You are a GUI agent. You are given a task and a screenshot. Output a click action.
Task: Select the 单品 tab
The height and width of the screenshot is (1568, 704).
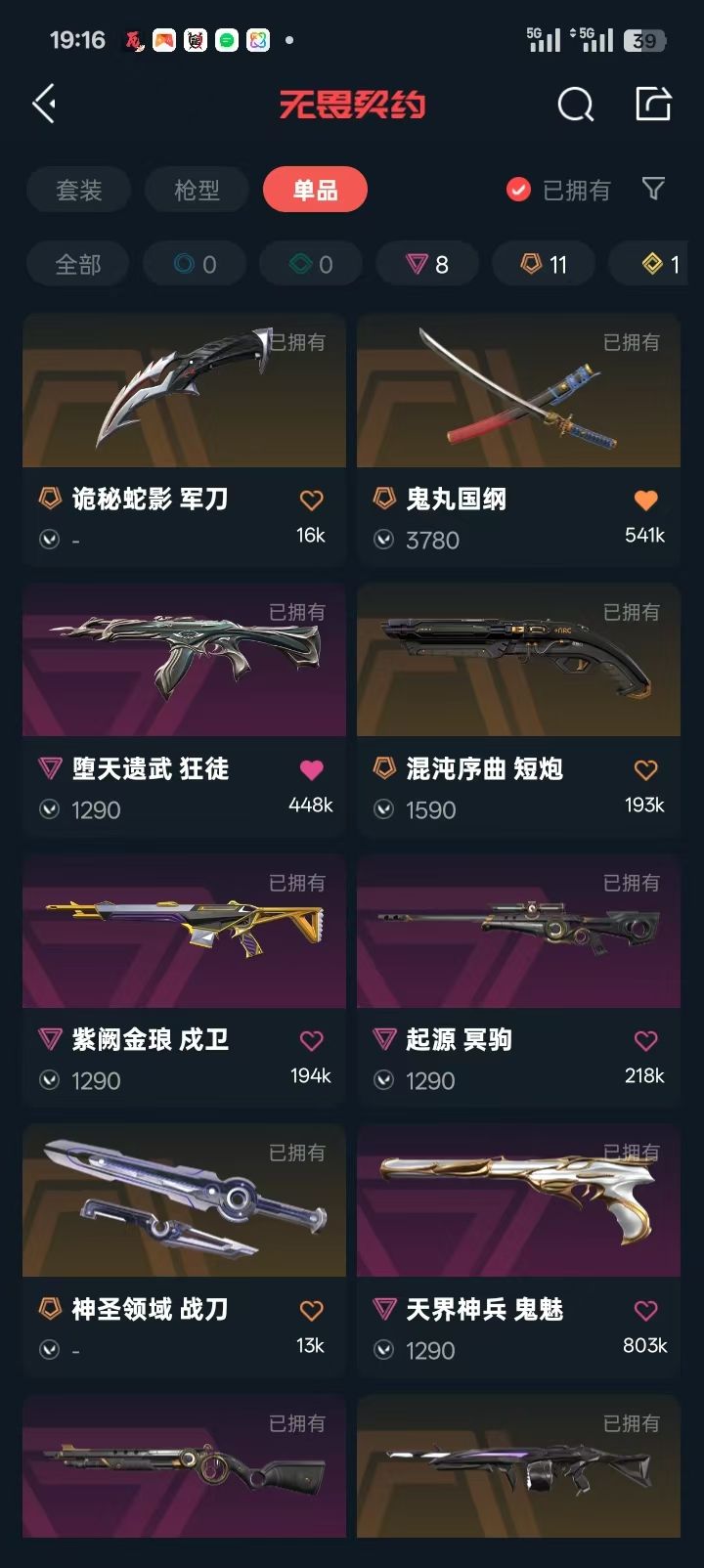tap(315, 190)
